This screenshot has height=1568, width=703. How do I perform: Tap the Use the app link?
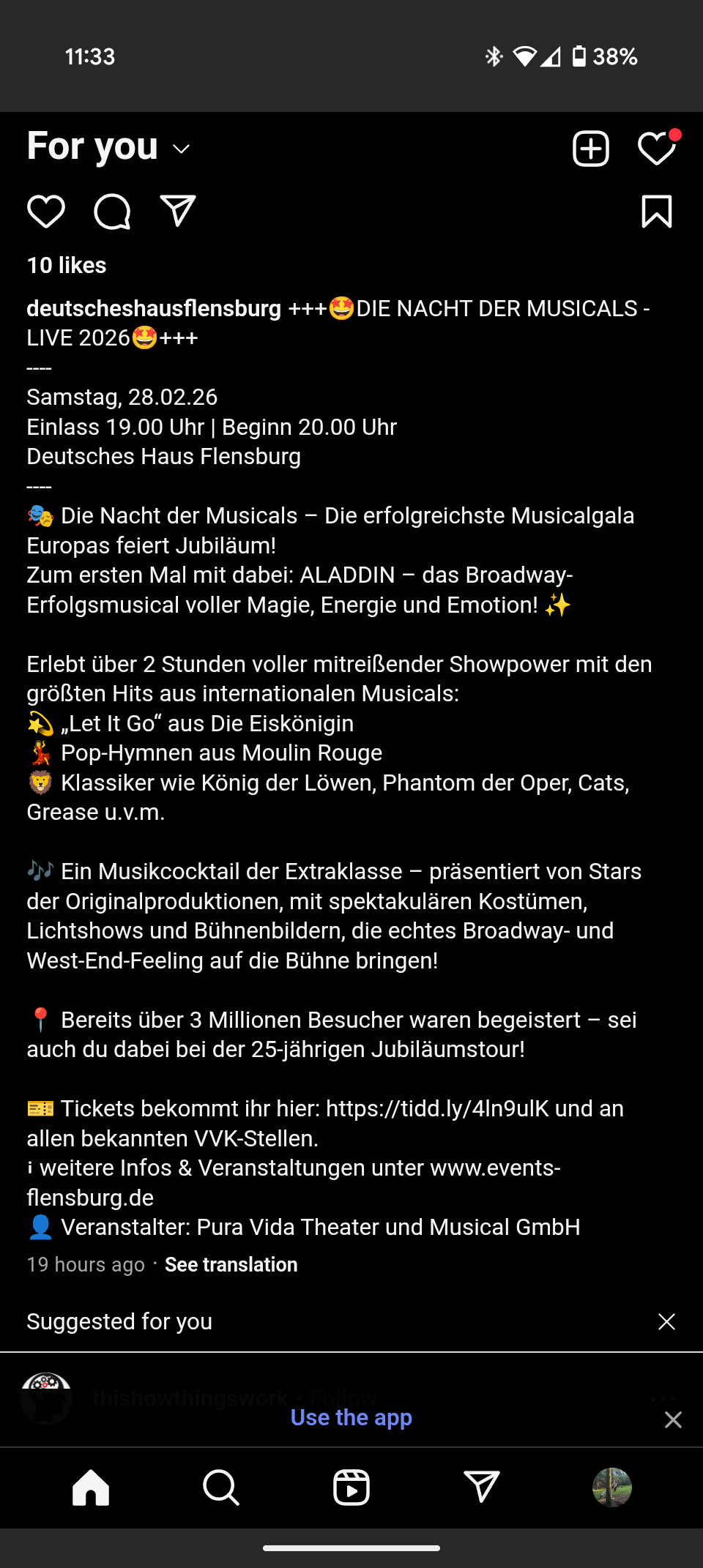[351, 1418]
